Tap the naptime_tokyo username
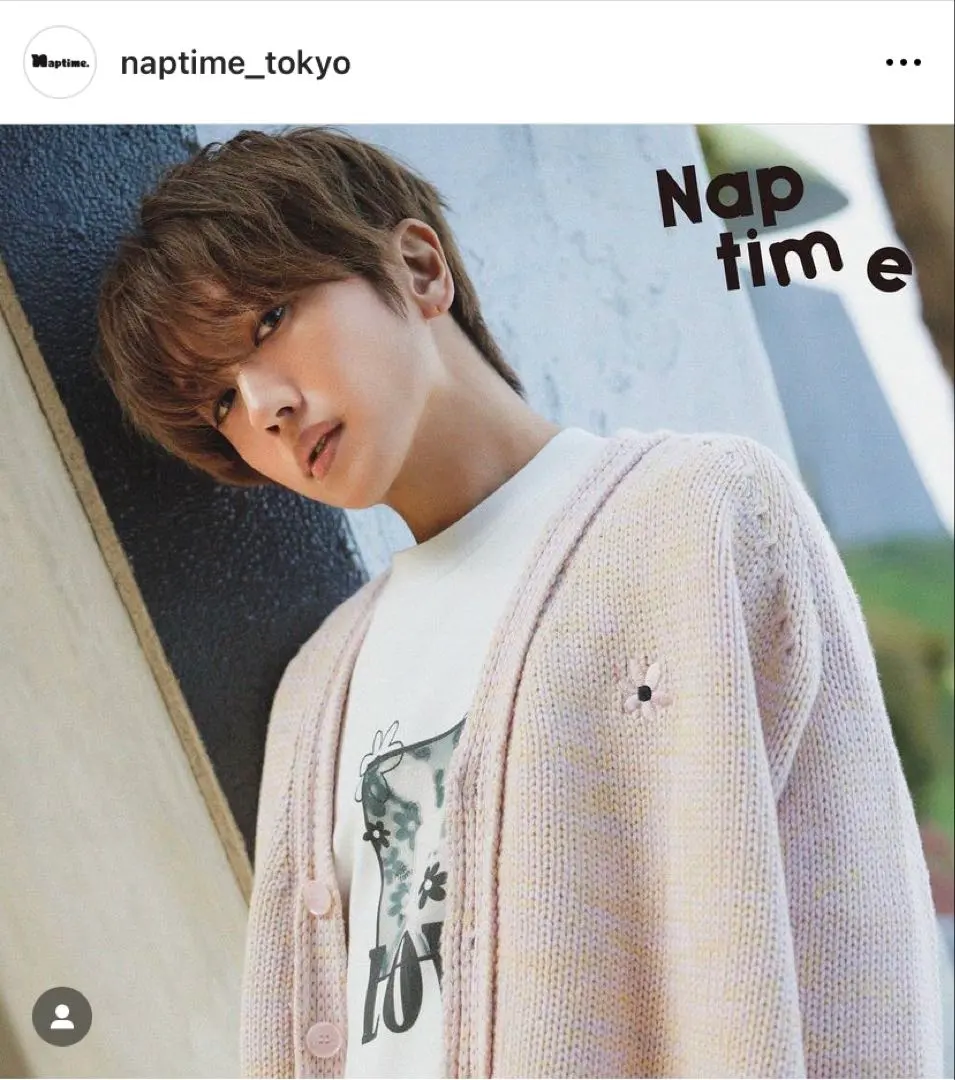955x1080 pixels. (x=235, y=63)
